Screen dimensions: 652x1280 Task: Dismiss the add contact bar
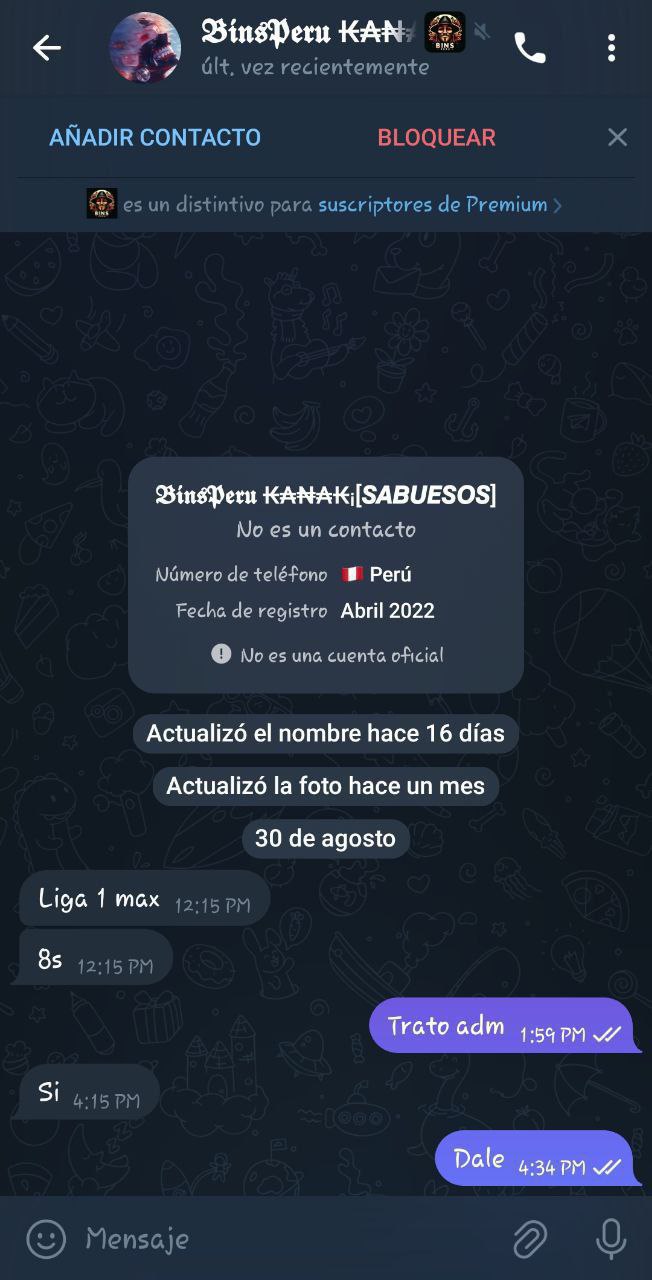pyautogui.click(x=617, y=137)
